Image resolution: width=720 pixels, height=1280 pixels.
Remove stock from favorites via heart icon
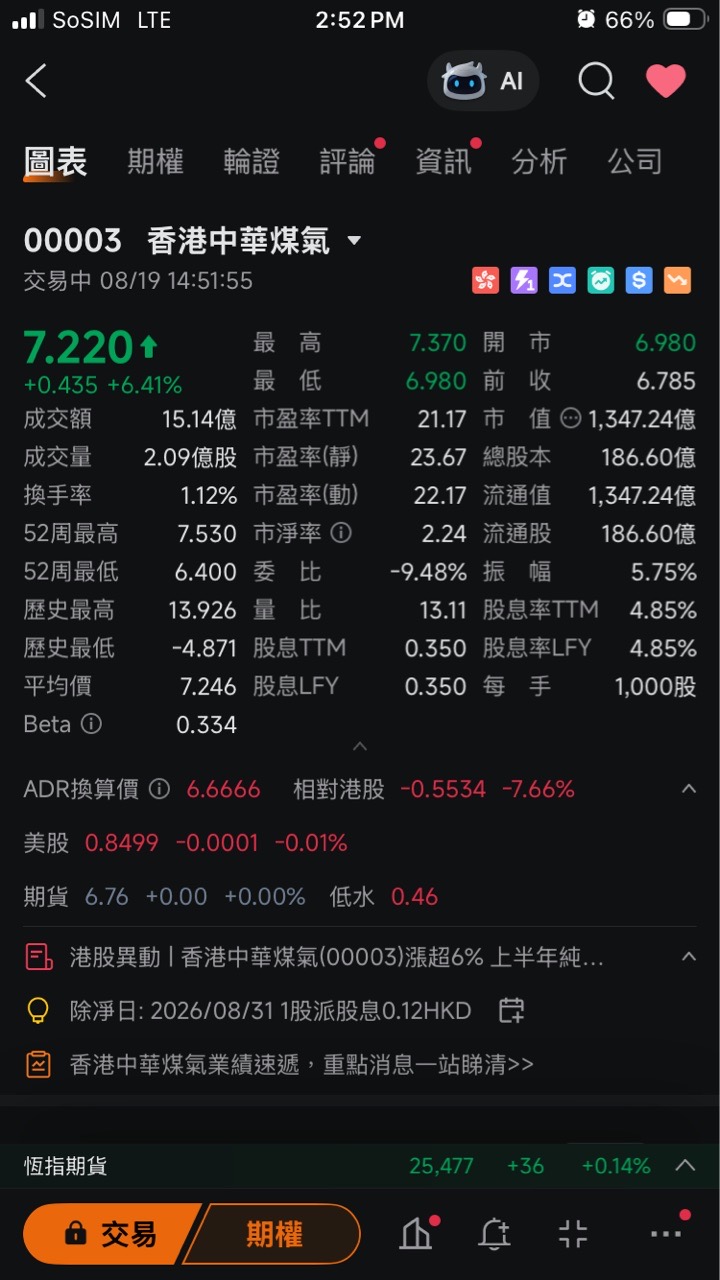coord(666,81)
